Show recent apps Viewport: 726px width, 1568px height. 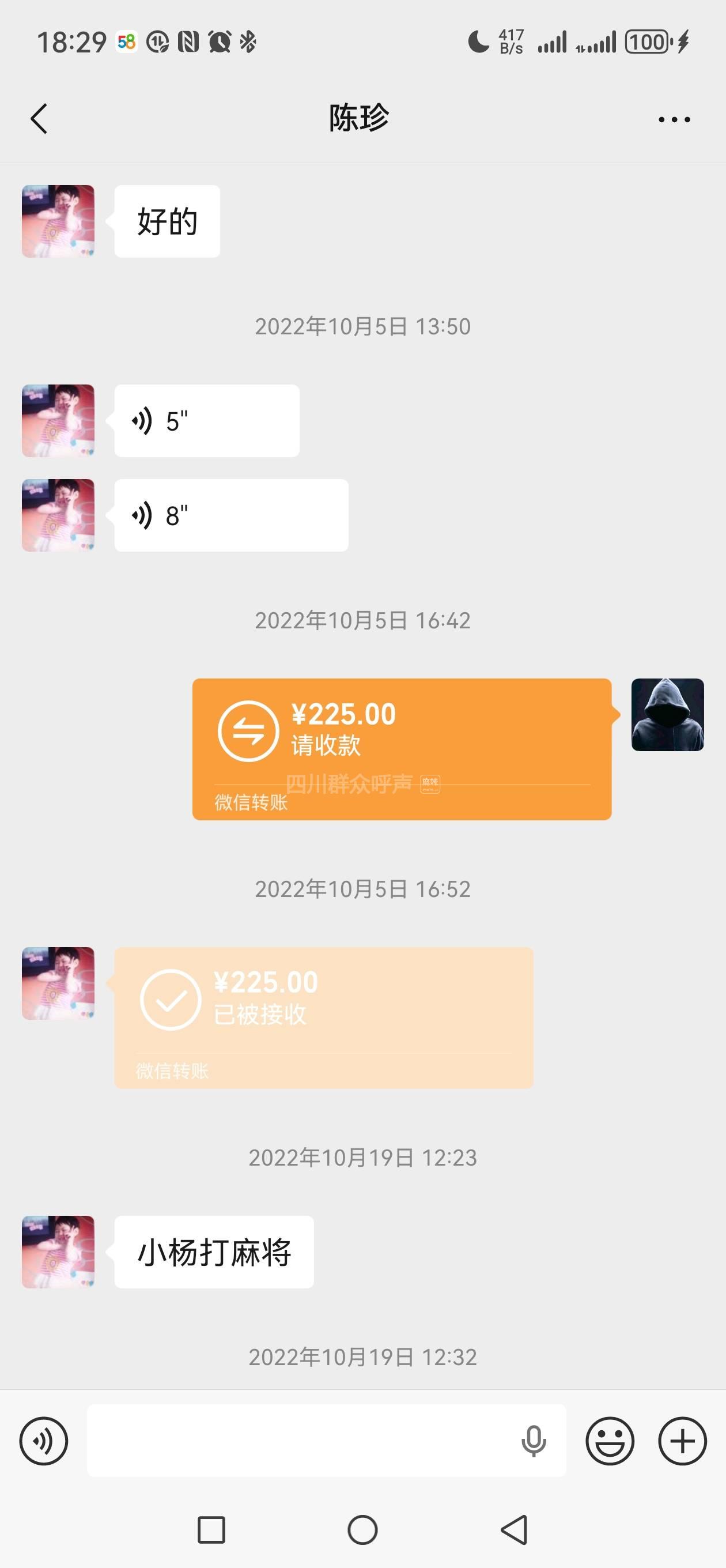211,1529
